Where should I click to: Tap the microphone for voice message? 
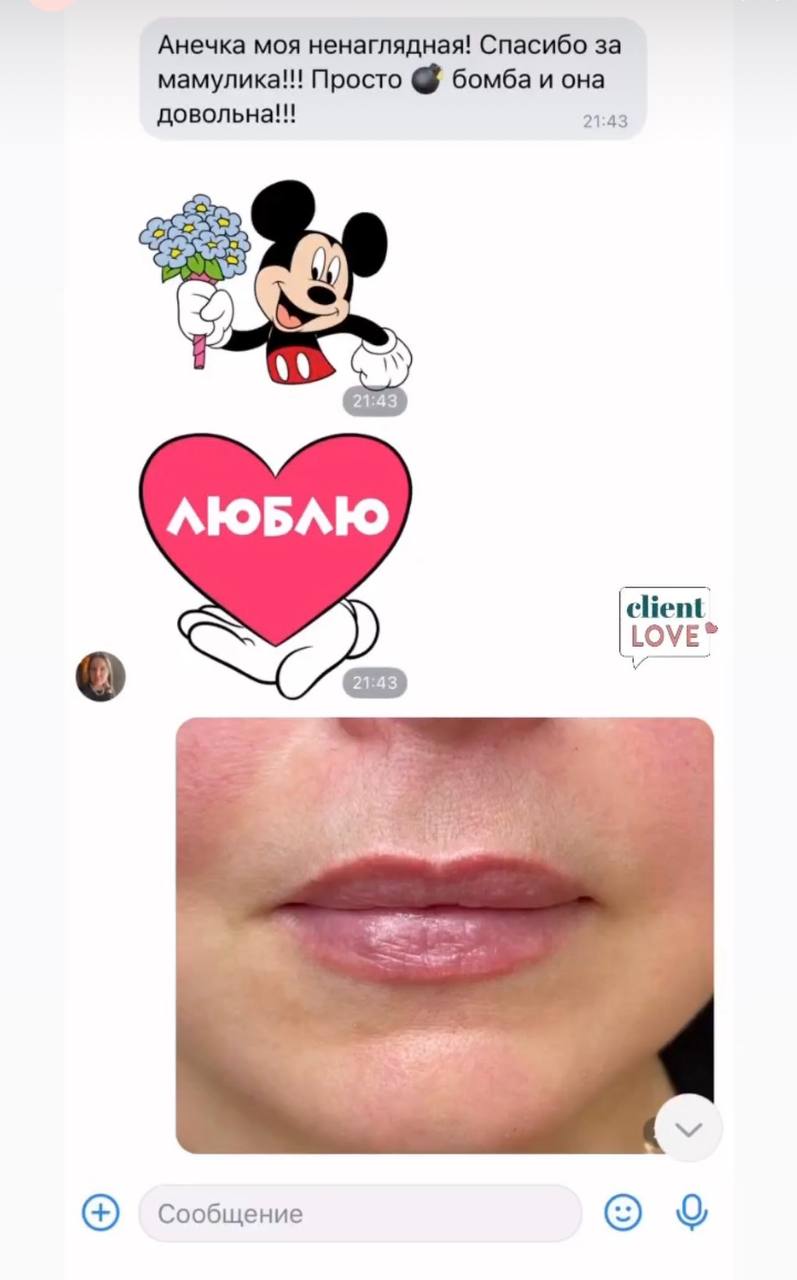point(692,1213)
